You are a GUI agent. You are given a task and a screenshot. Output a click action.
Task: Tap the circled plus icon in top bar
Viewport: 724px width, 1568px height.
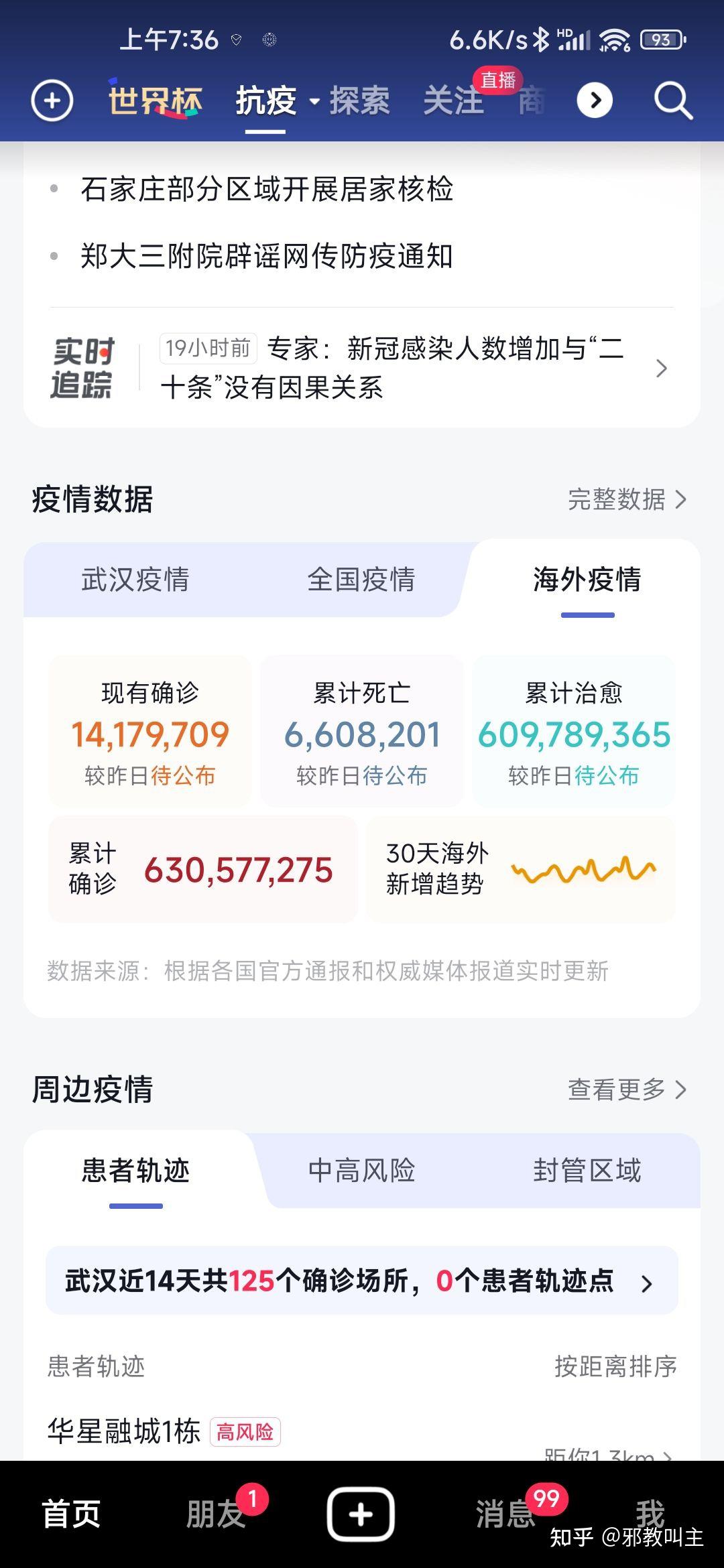pos(52,101)
